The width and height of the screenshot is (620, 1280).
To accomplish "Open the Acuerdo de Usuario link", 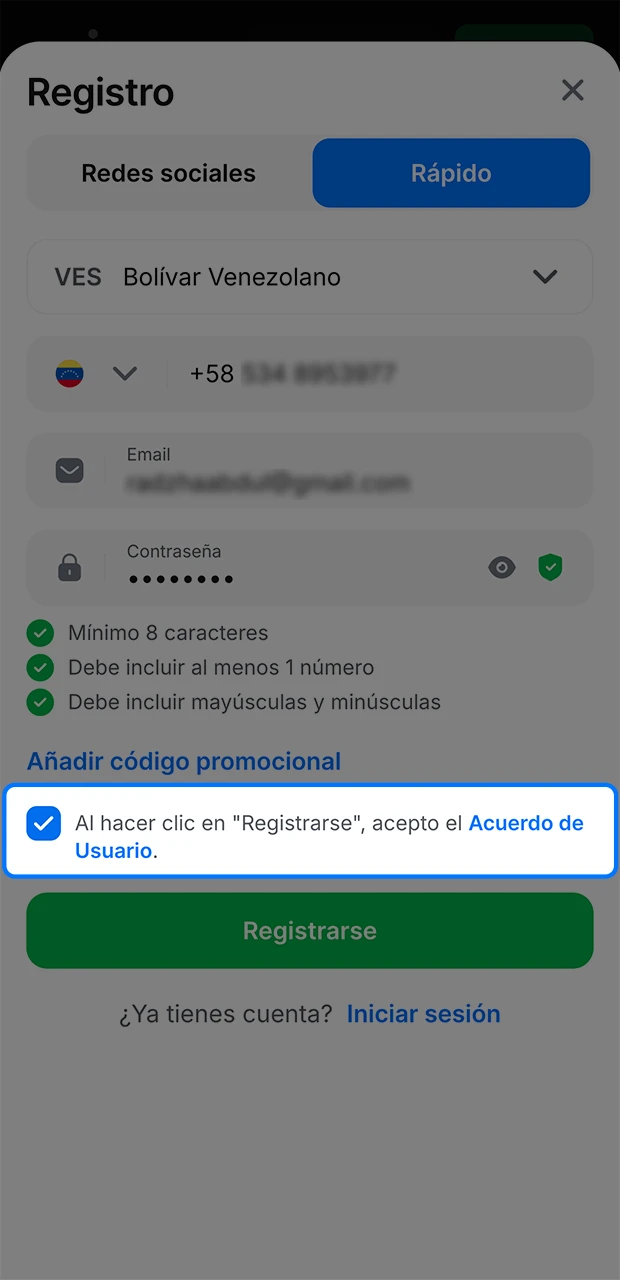I will pyautogui.click(x=525, y=823).
